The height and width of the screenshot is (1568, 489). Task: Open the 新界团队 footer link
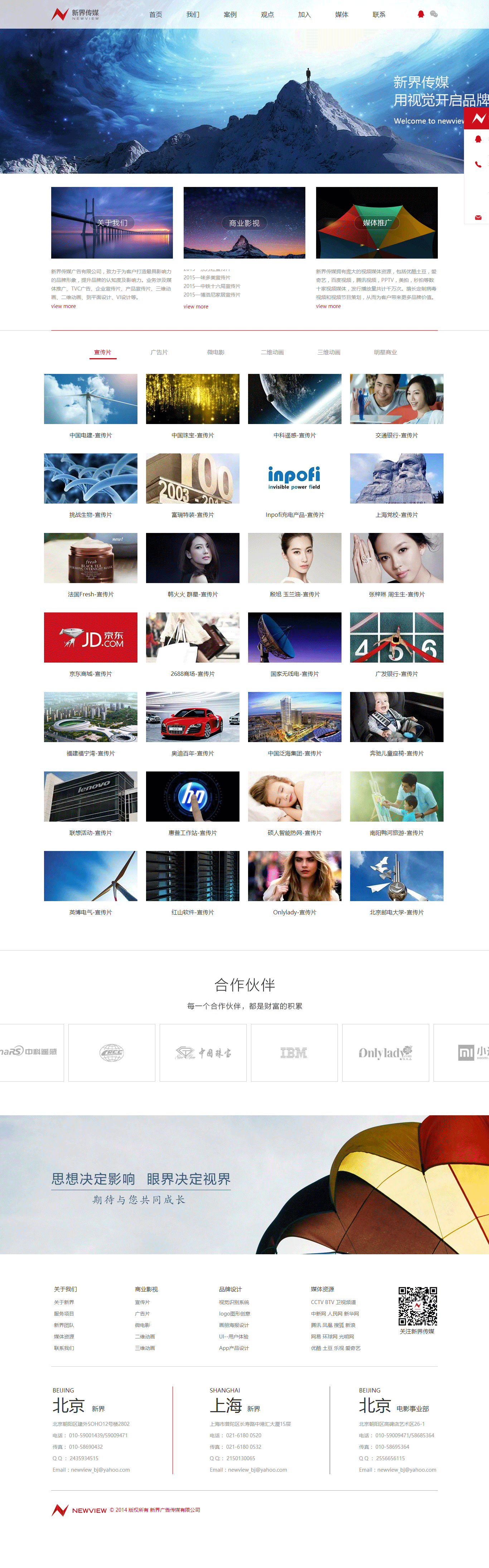(x=64, y=1325)
